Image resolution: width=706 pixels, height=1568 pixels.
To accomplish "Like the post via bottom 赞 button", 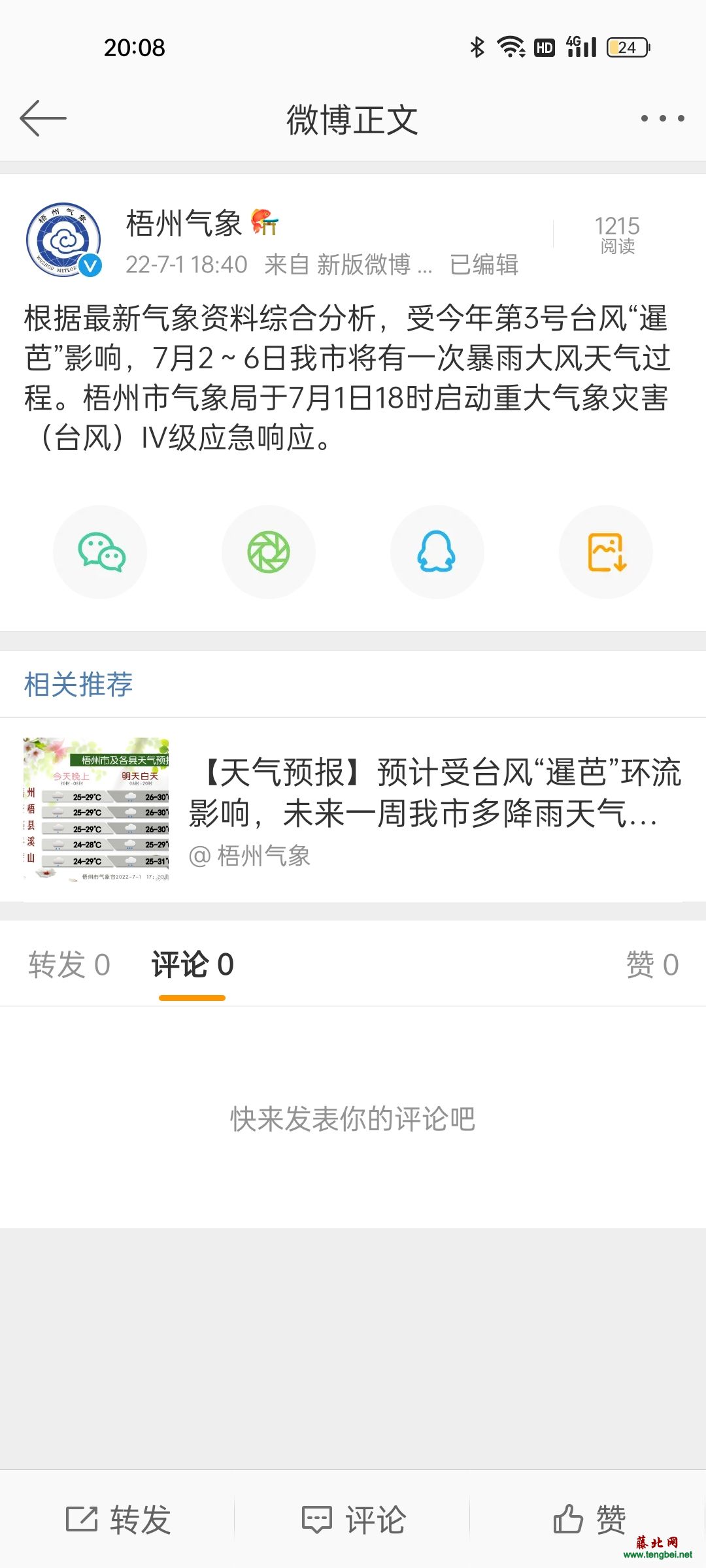I will click(588, 1520).
